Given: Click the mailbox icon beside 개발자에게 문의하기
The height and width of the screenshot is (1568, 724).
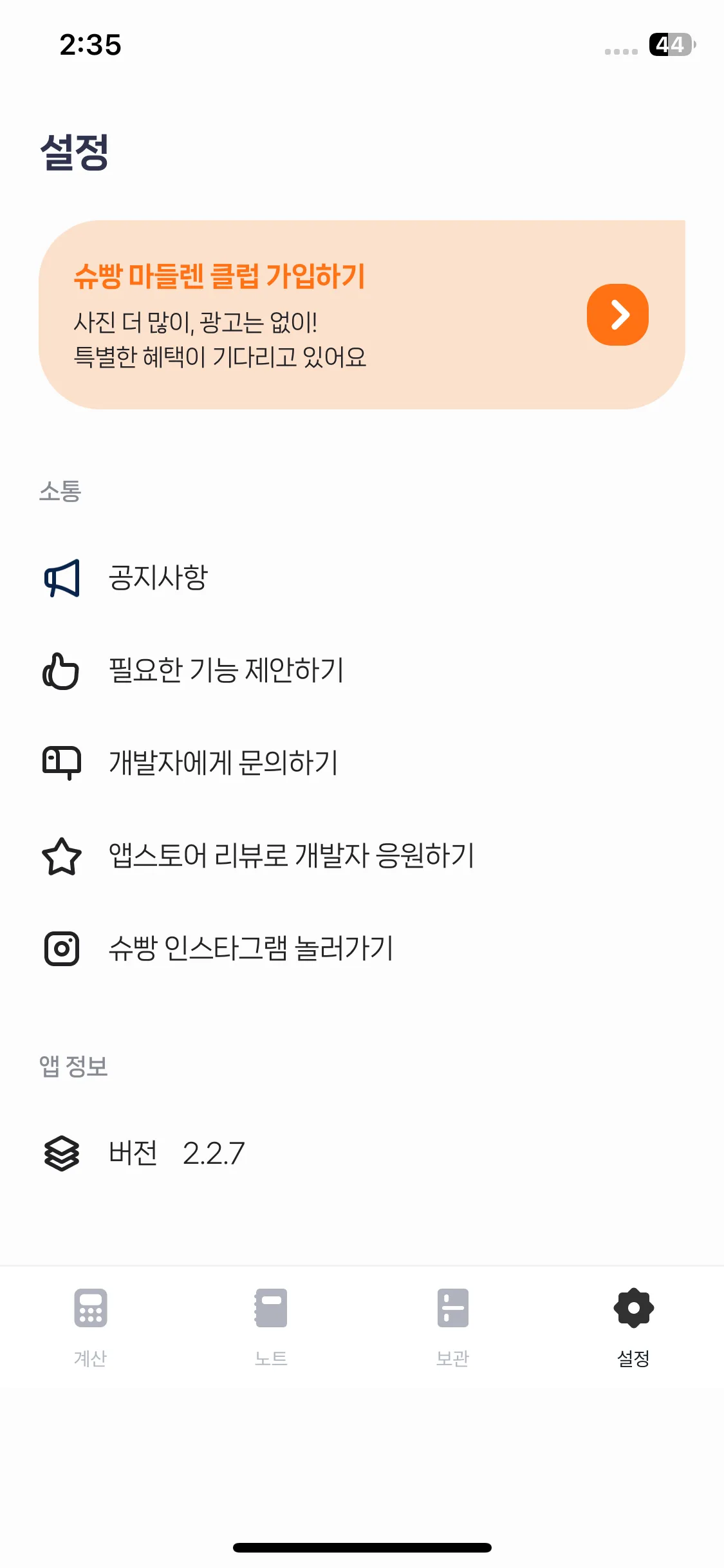Looking at the screenshot, I should coord(61,764).
